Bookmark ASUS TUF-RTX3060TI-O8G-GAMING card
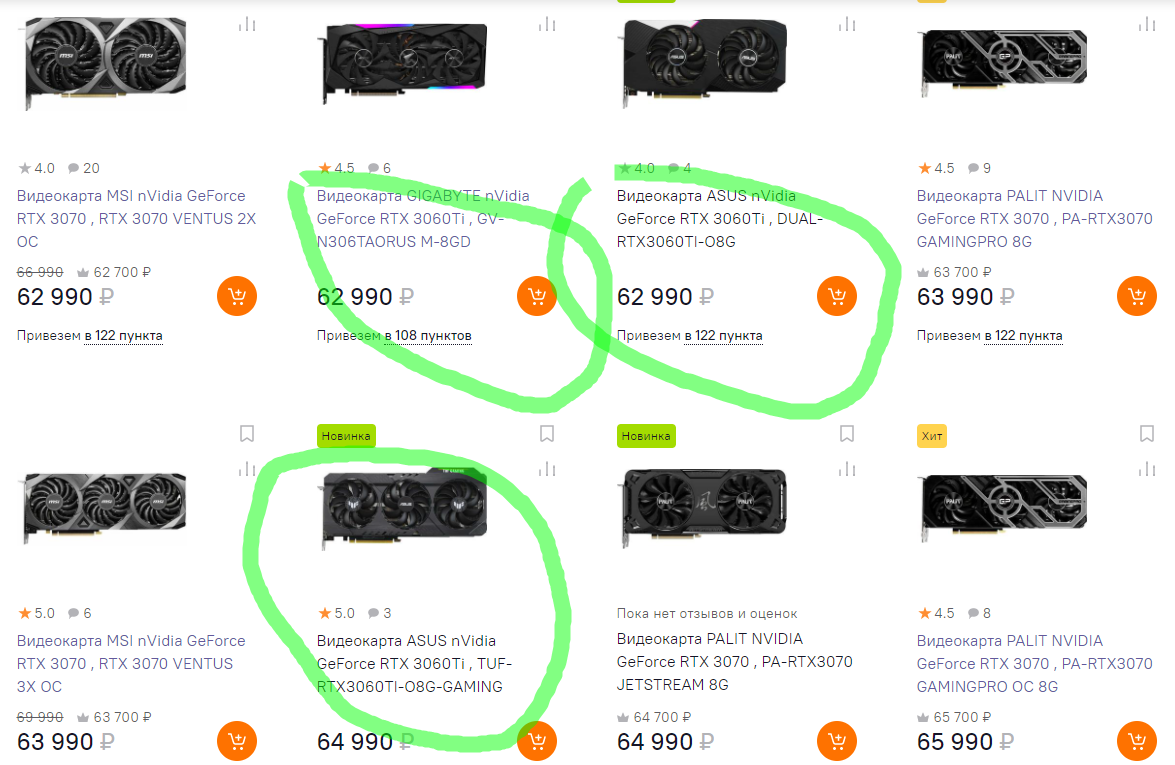The height and width of the screenshot is (765, 1175). tap(547, 434)
